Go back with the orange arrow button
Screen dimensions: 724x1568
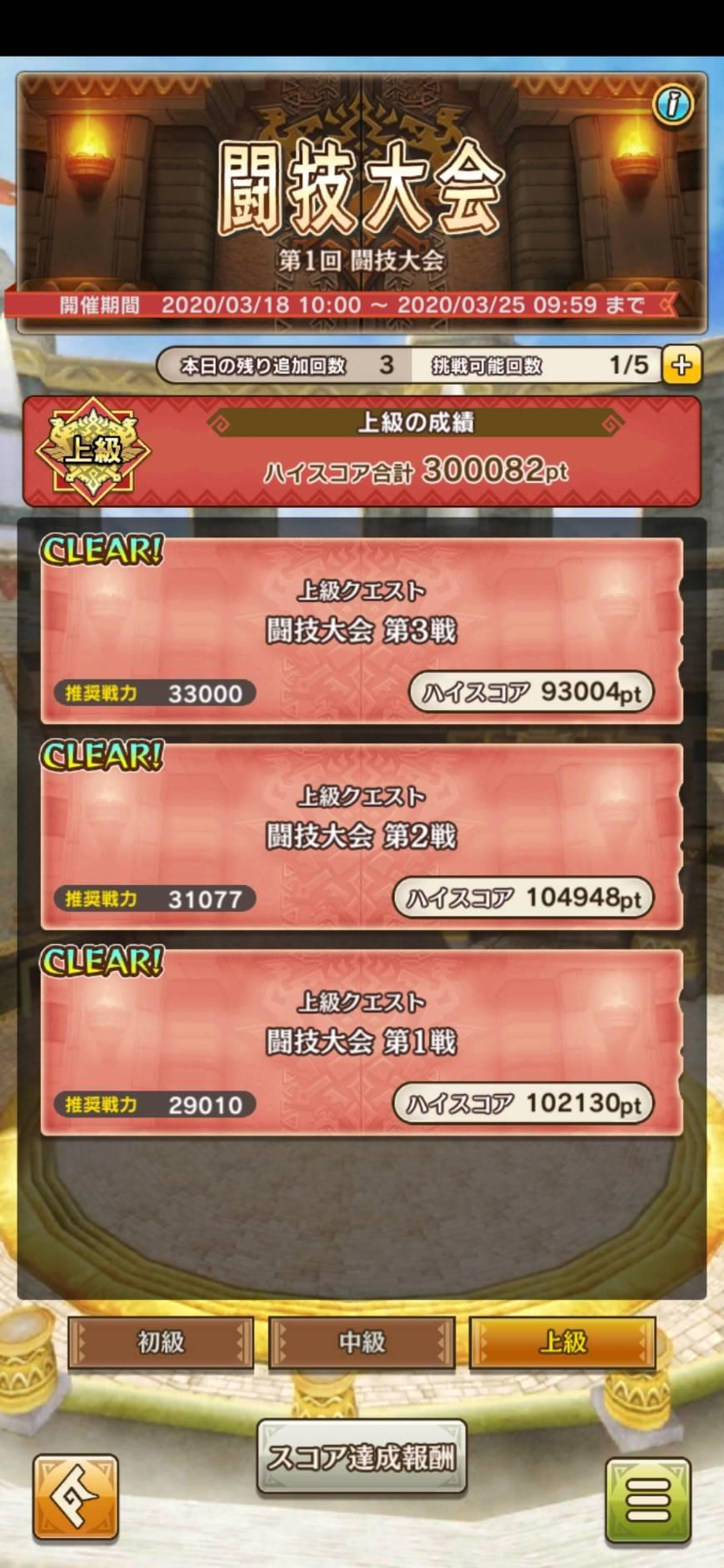pyautogui.click(x=75, y=1496)
